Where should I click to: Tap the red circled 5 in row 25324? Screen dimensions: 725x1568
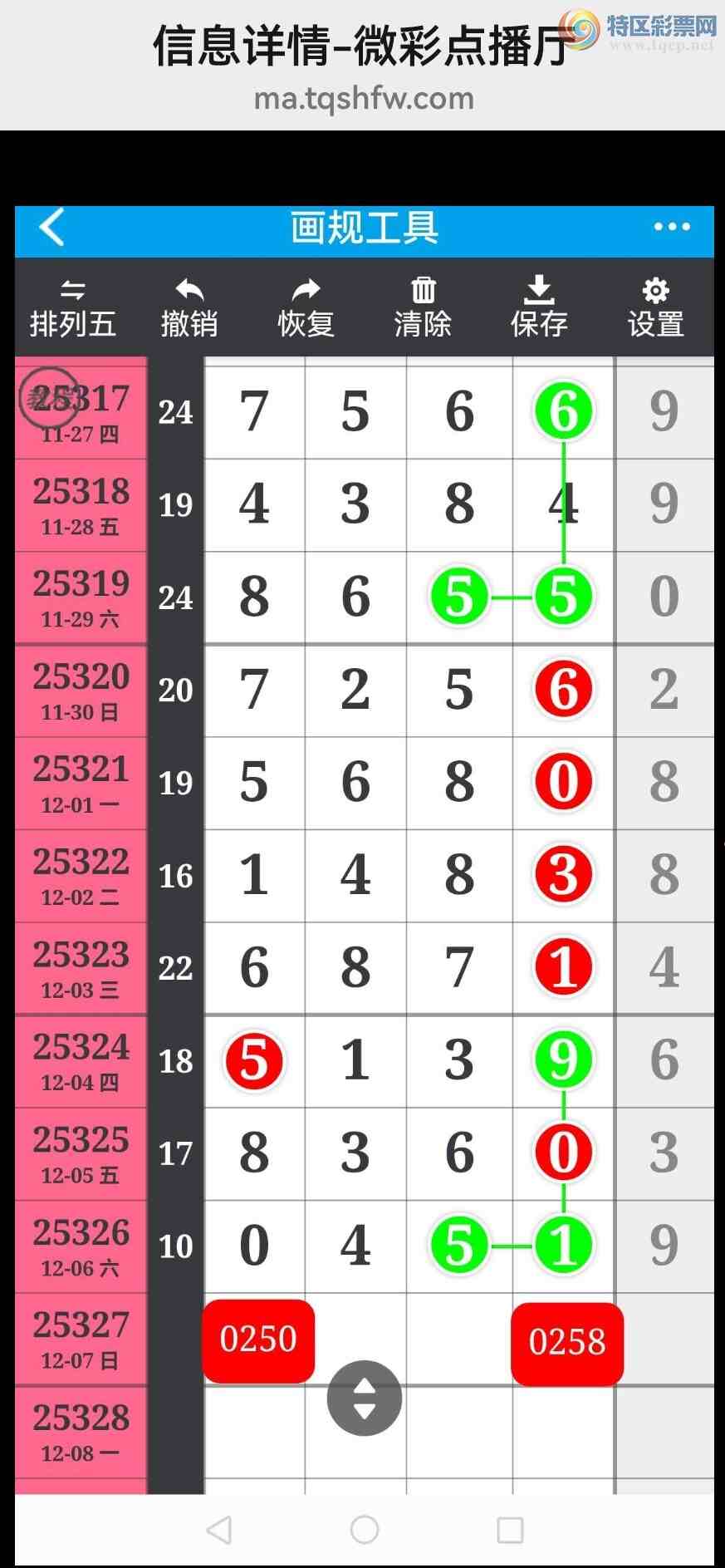(x=254, y=1061)
